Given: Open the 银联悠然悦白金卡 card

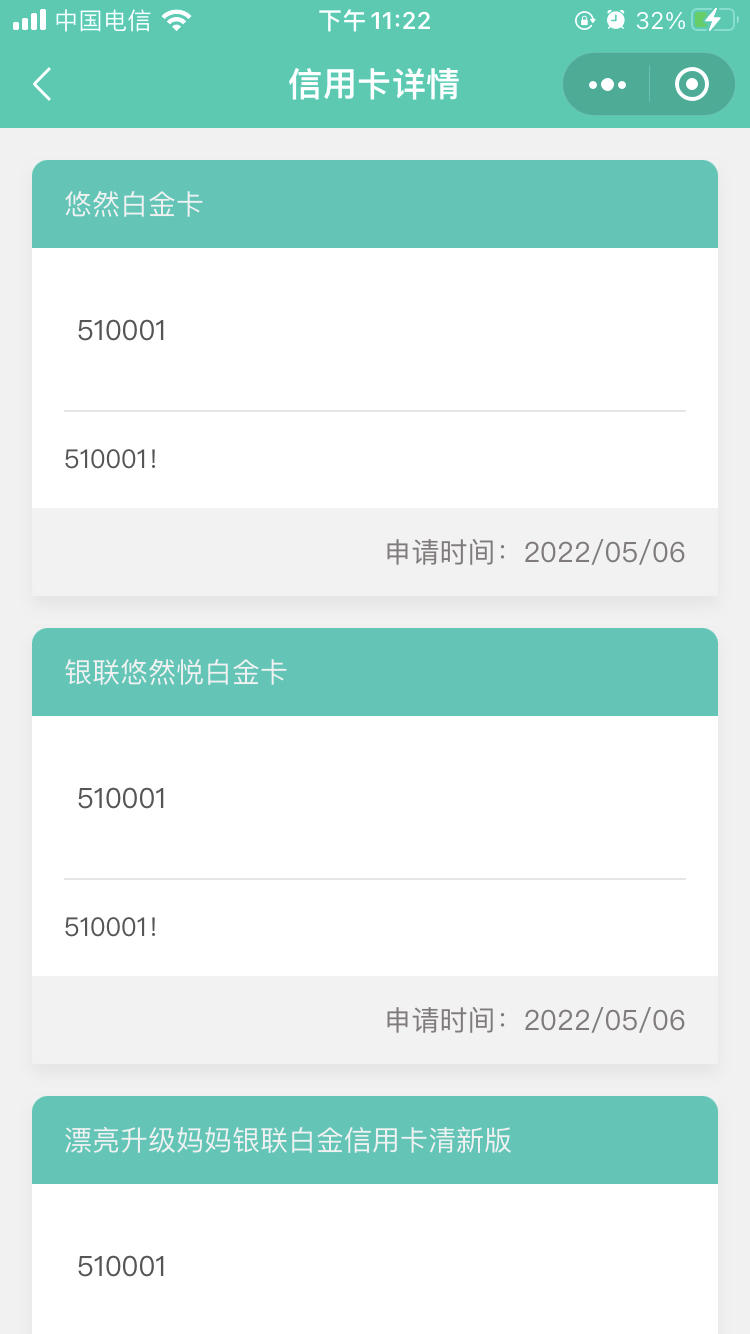Looking at the screenshot, I should (375, 846).
